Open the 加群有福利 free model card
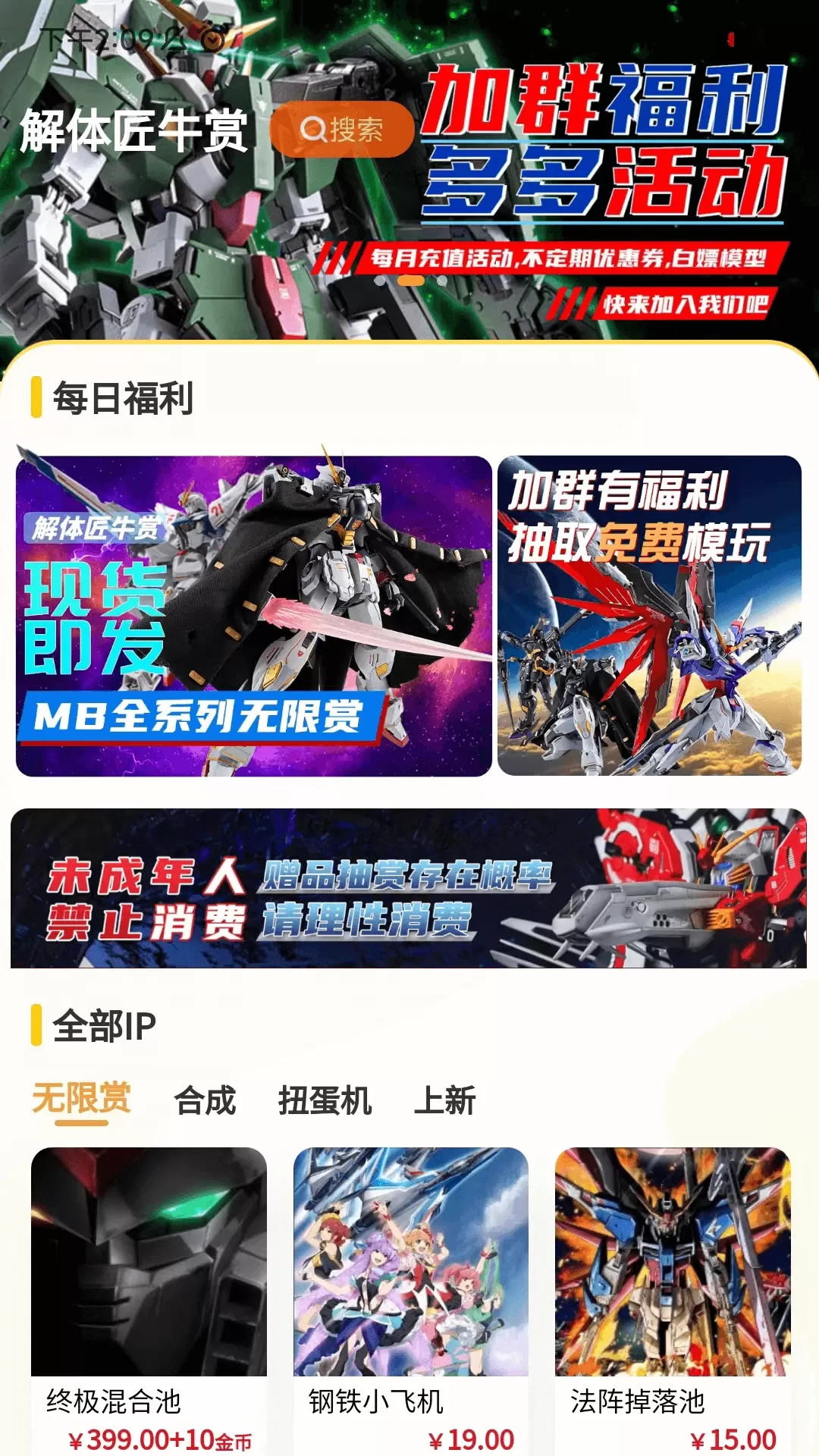This screenshot has width=819, height=1456. [x=649, y=616]
